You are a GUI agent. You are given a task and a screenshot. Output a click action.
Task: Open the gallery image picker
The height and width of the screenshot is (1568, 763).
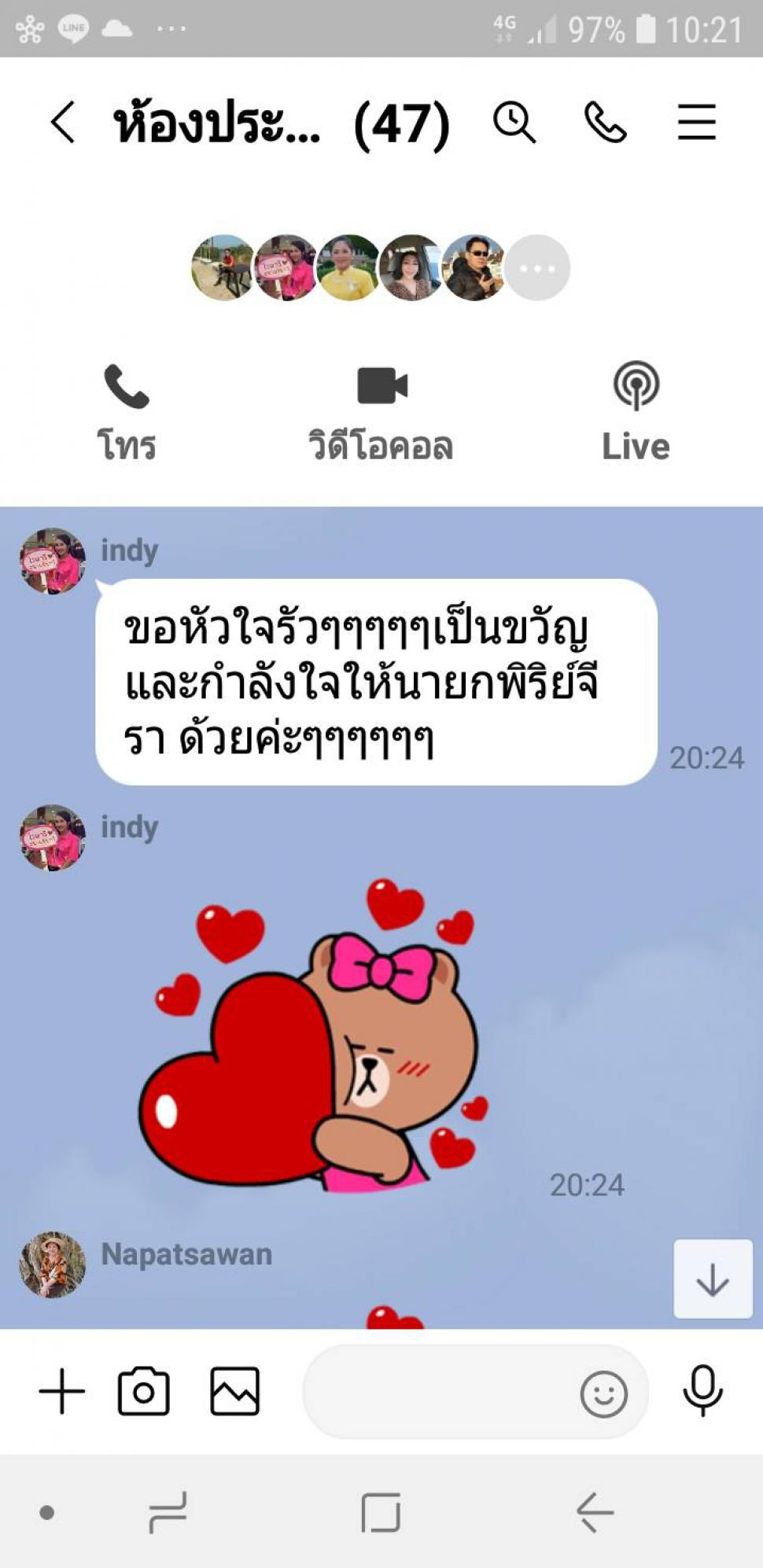coord(234,1391)
